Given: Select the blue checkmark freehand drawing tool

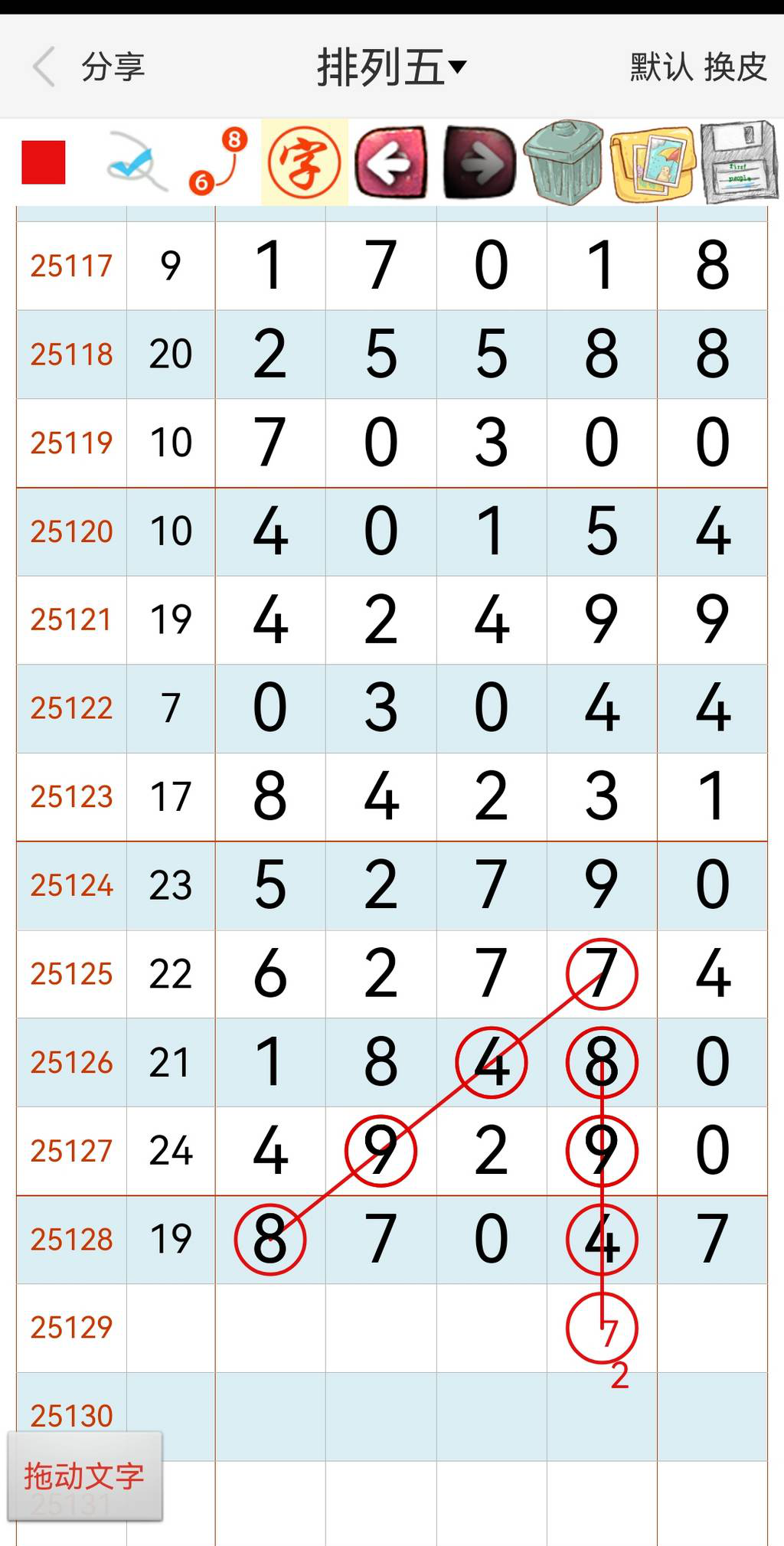Looking at the screenshot, I should tap(136, 162).
